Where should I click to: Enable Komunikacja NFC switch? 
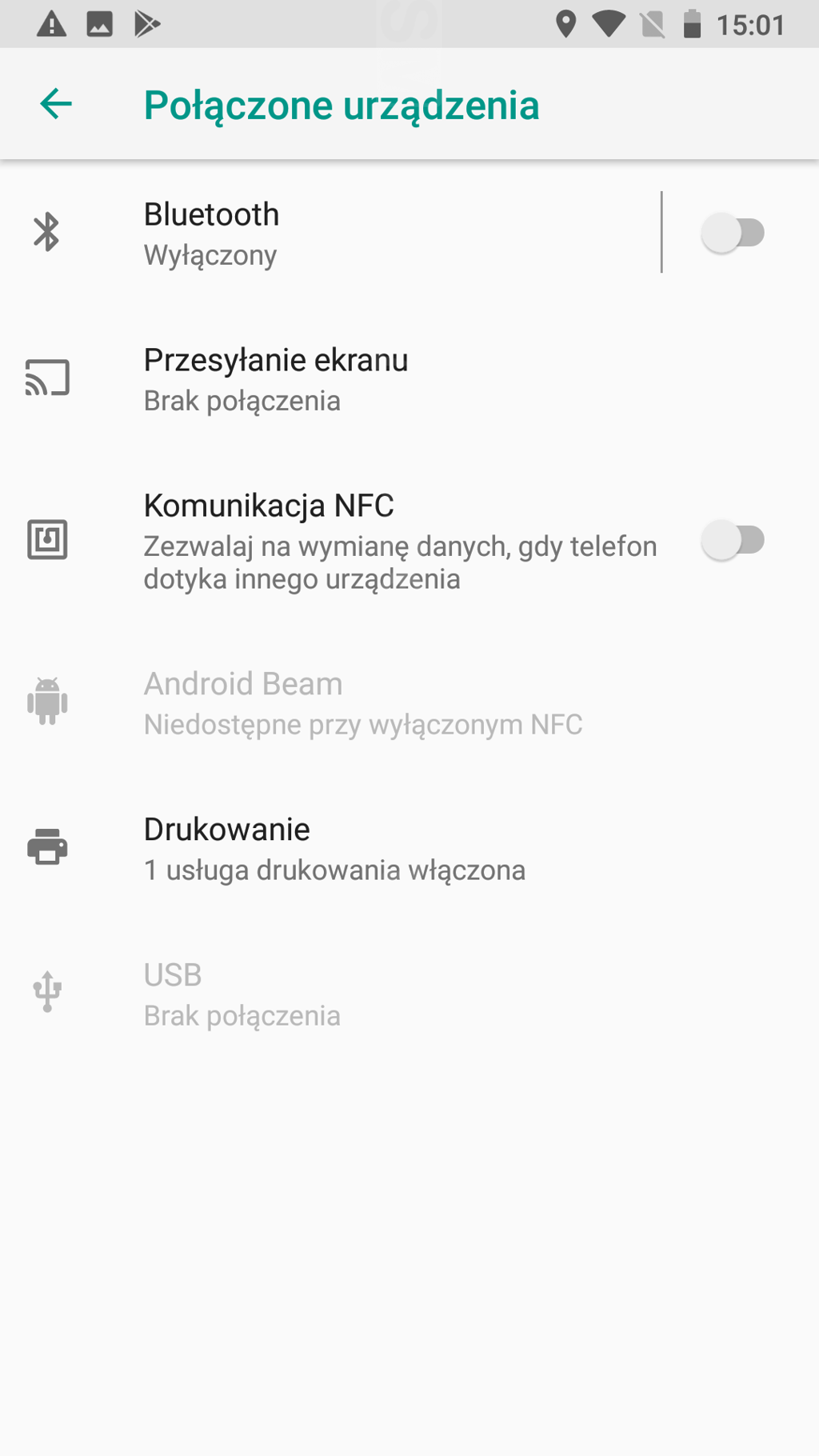pyautogui.click(x=733, y=540)
